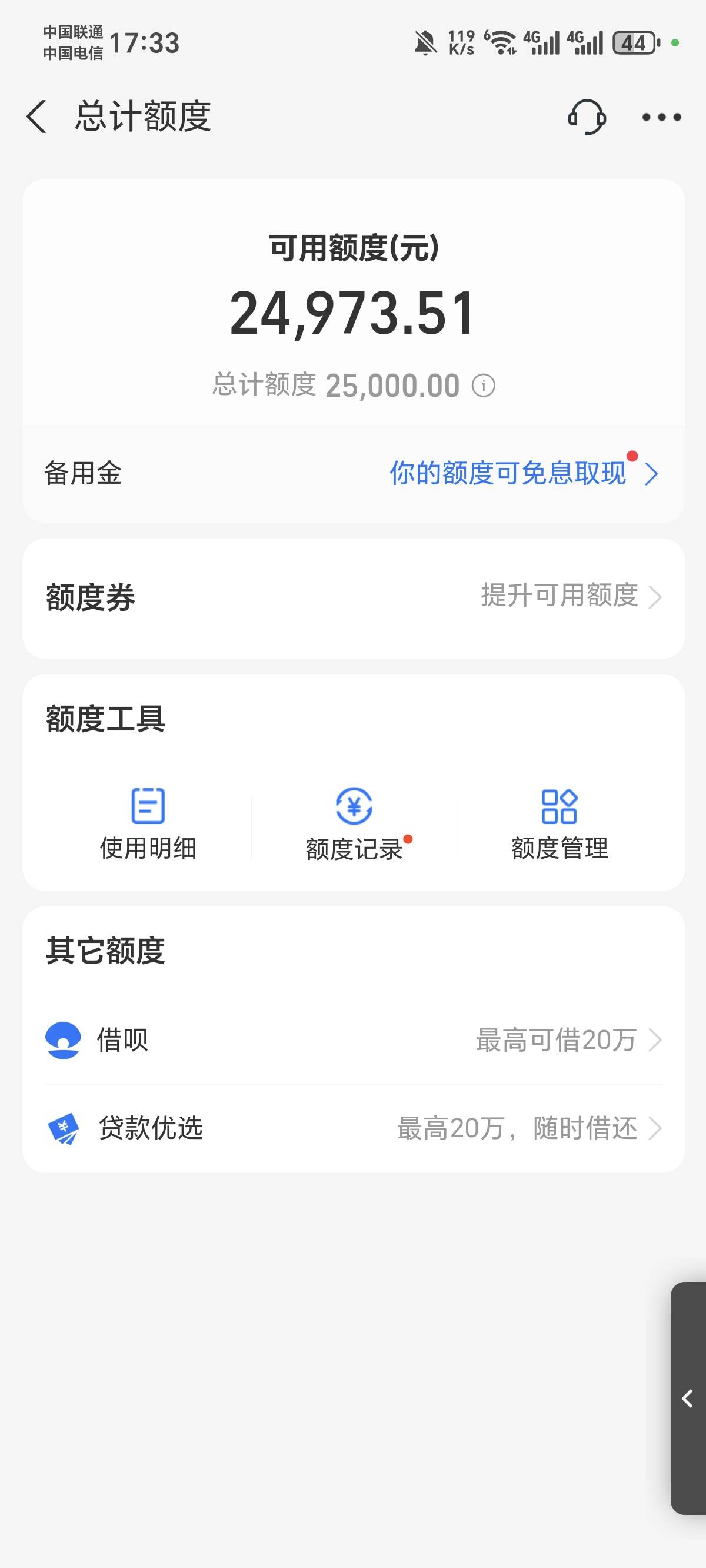Open 备用金 免息取现 link
706x1568 pixels.
(524, 473)
